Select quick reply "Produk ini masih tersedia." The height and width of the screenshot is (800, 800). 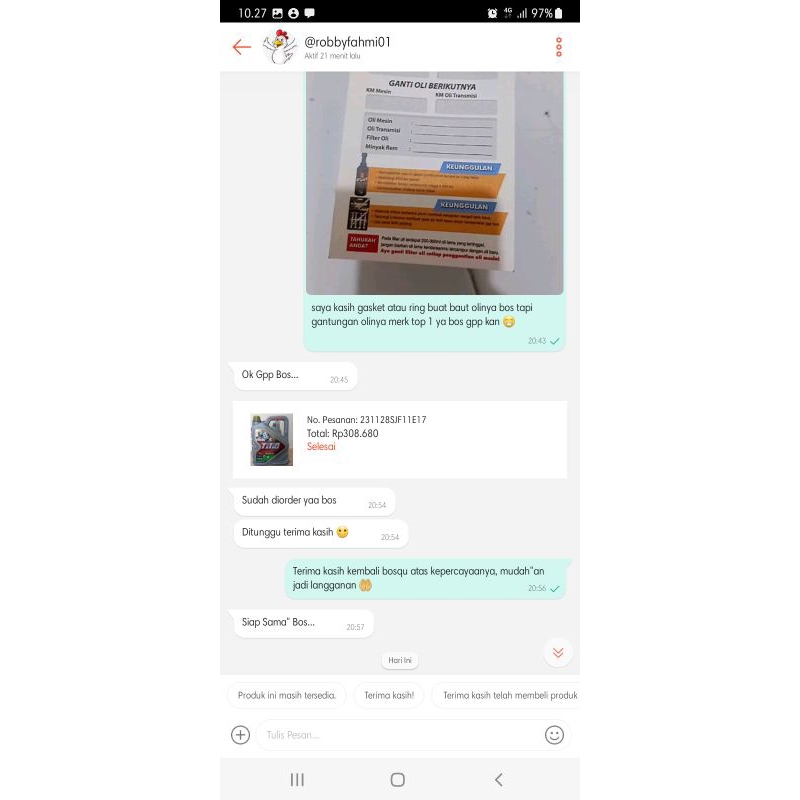286,695
